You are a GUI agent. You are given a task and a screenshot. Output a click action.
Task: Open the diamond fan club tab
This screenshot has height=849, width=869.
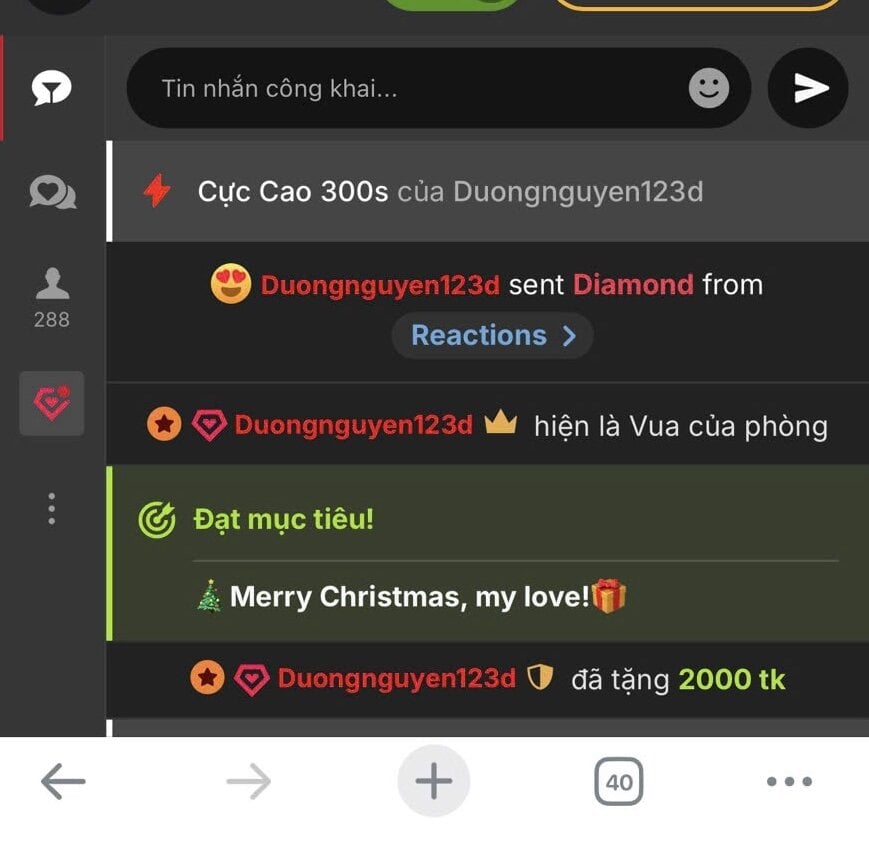click(x=52, y=403)
